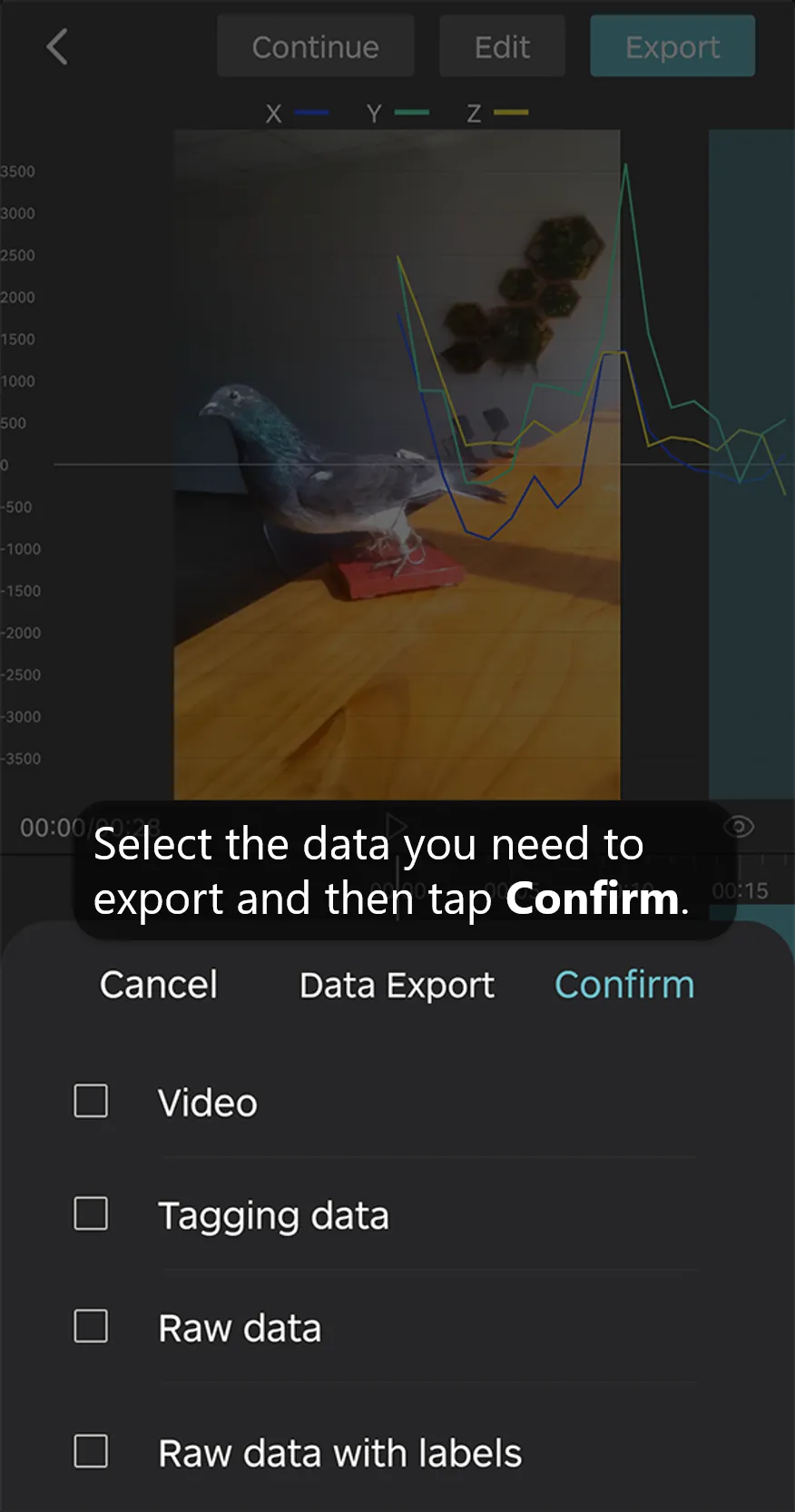
Task: Tap Confirm to export the data
Action: click(x=623, y=985)
